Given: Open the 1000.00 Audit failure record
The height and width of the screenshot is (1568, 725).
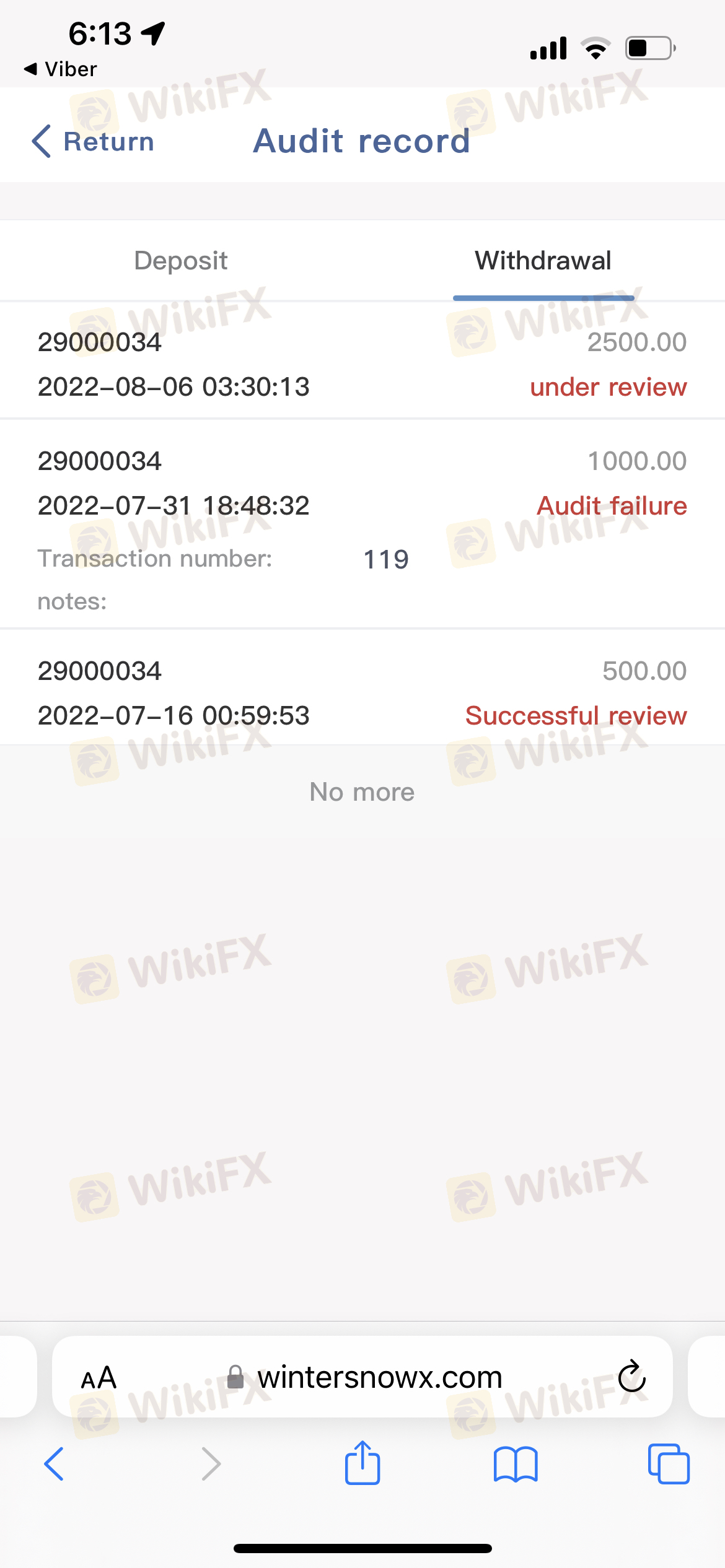Looking at the screenshot, I should pyautogui.click(x=362, y=483).
